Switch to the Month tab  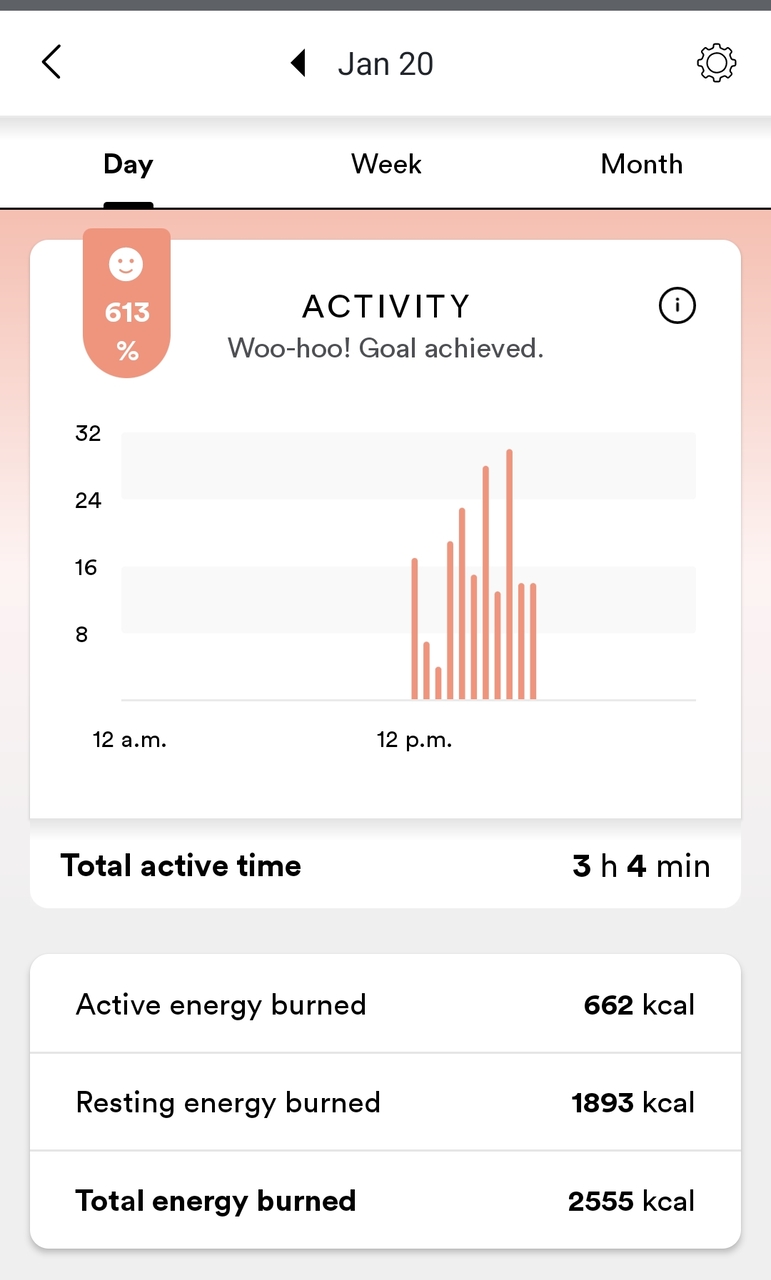click(641, 165)
